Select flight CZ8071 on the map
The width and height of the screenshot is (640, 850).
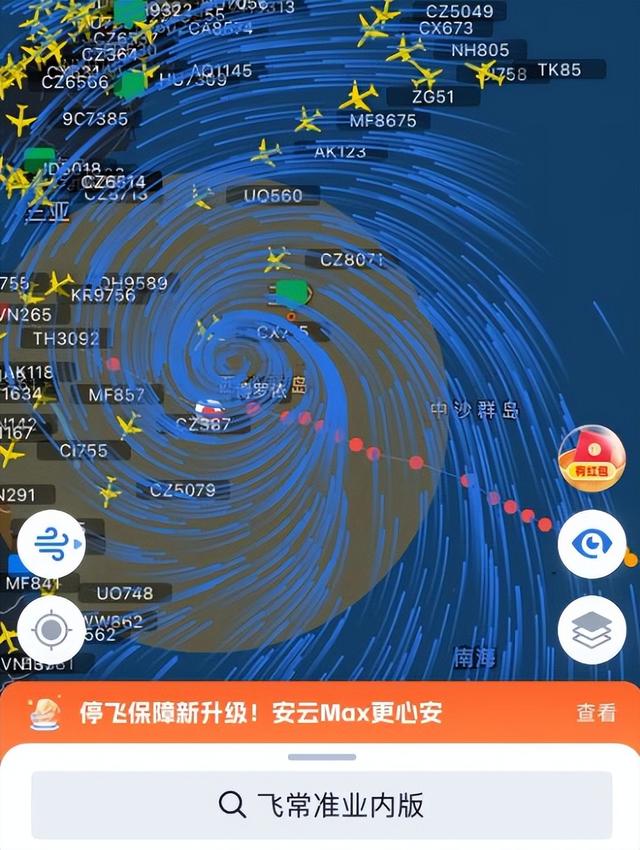click(x=351, y=260)
